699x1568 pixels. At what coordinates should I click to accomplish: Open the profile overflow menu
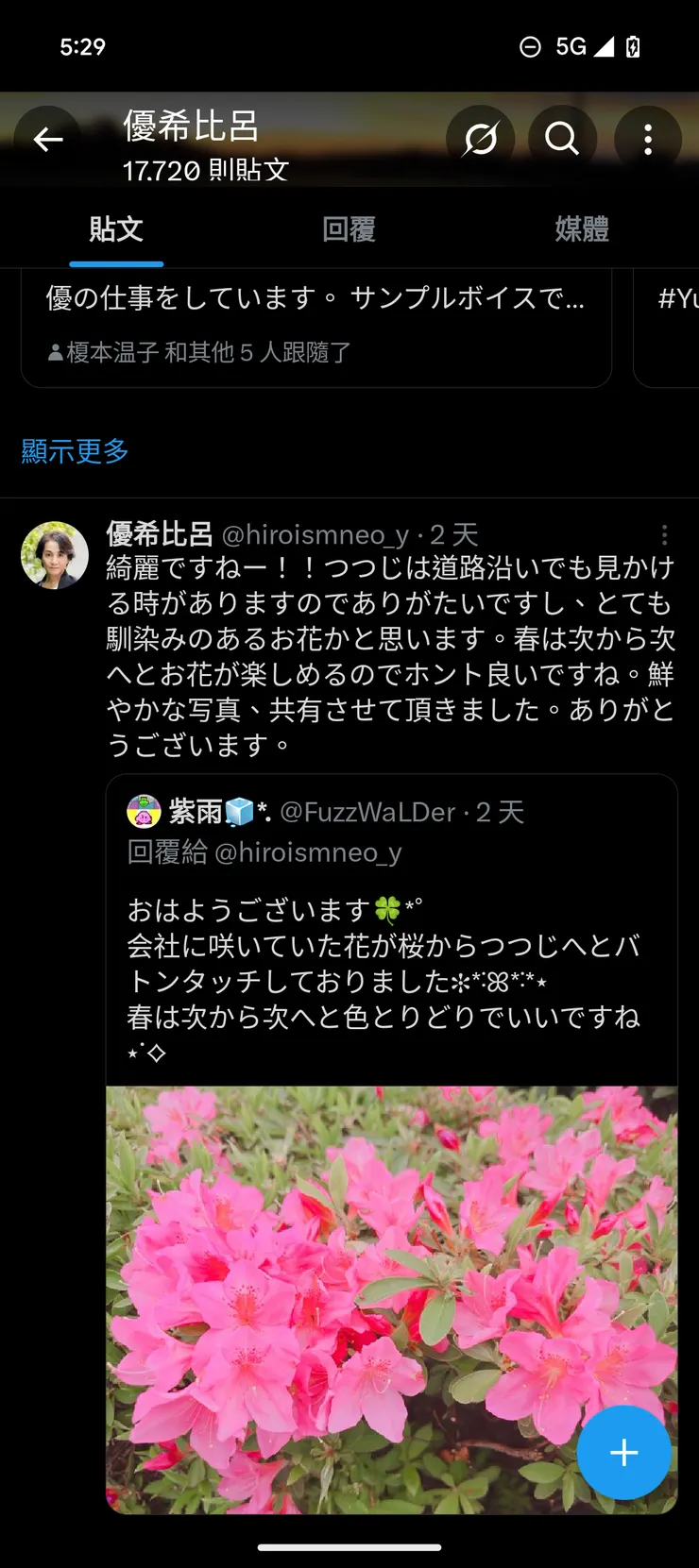point(647,140)
